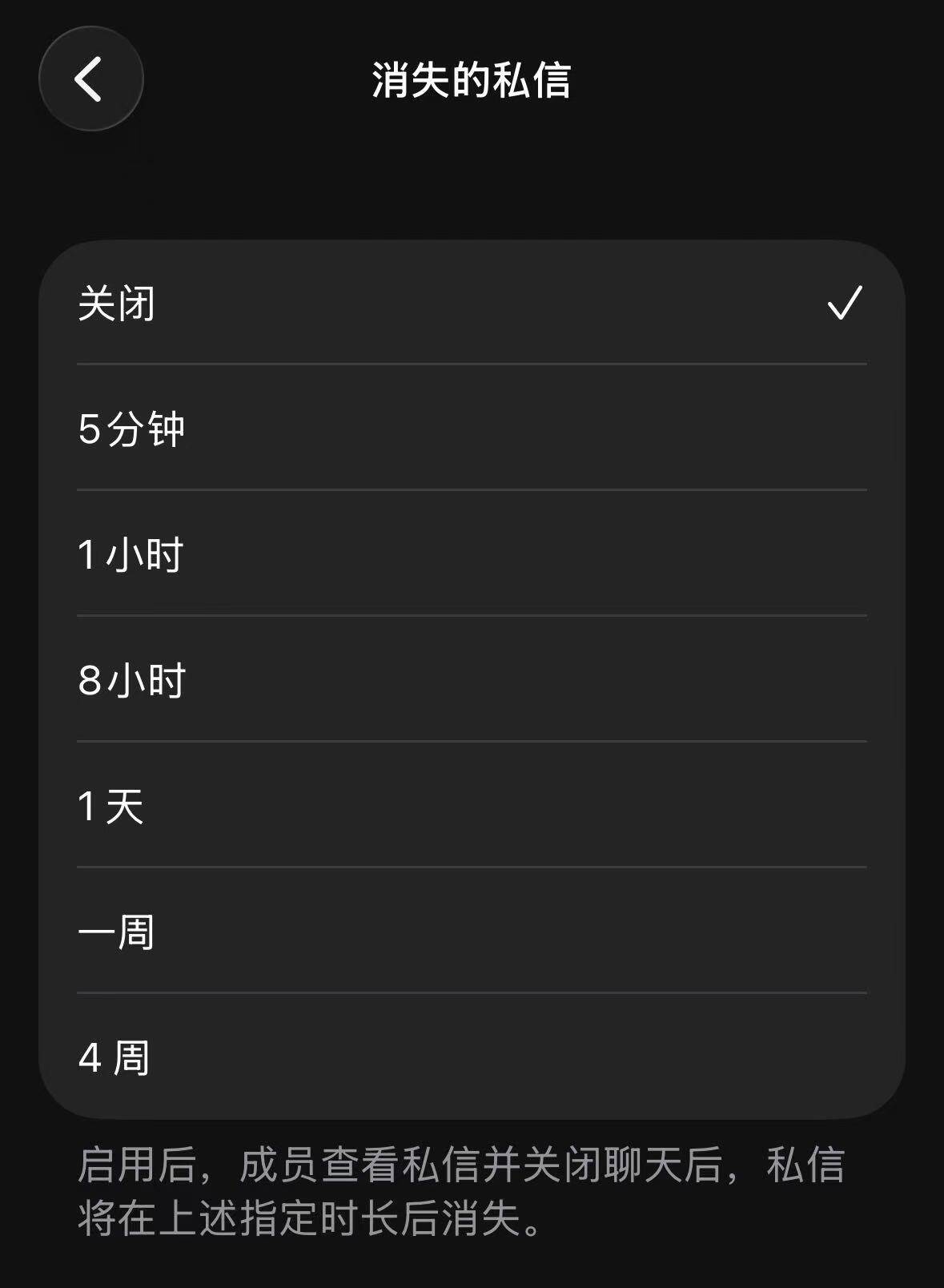Go back from 消失的私信 screen
Screen dimensions: 944x1288
click(90, 78)
